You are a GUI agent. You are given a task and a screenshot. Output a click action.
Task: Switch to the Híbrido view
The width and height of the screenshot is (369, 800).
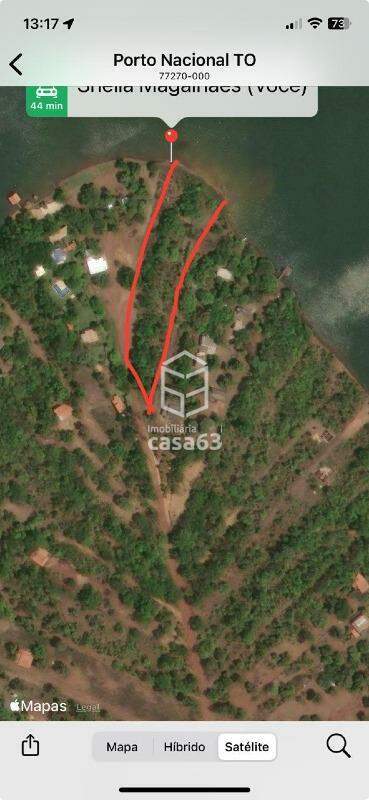[184, 747]
